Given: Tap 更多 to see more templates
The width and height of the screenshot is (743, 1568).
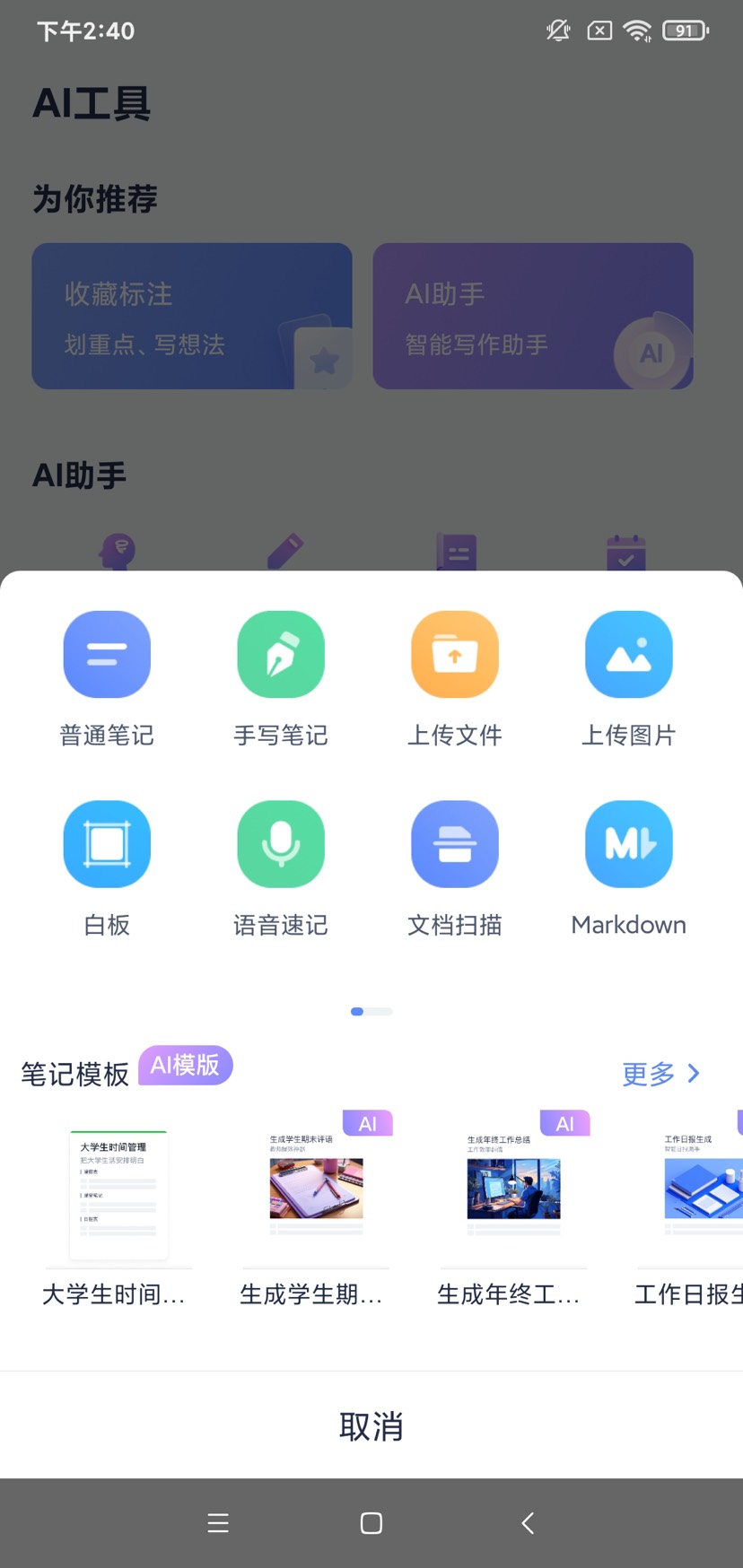Looking at the screenshot, I should coord(660,1074).
